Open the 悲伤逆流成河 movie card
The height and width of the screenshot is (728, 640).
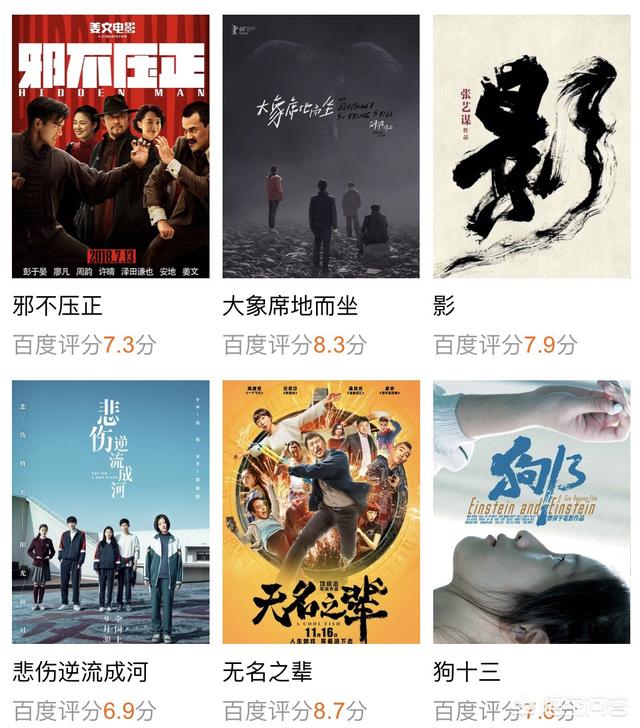[x=110, y=512]
